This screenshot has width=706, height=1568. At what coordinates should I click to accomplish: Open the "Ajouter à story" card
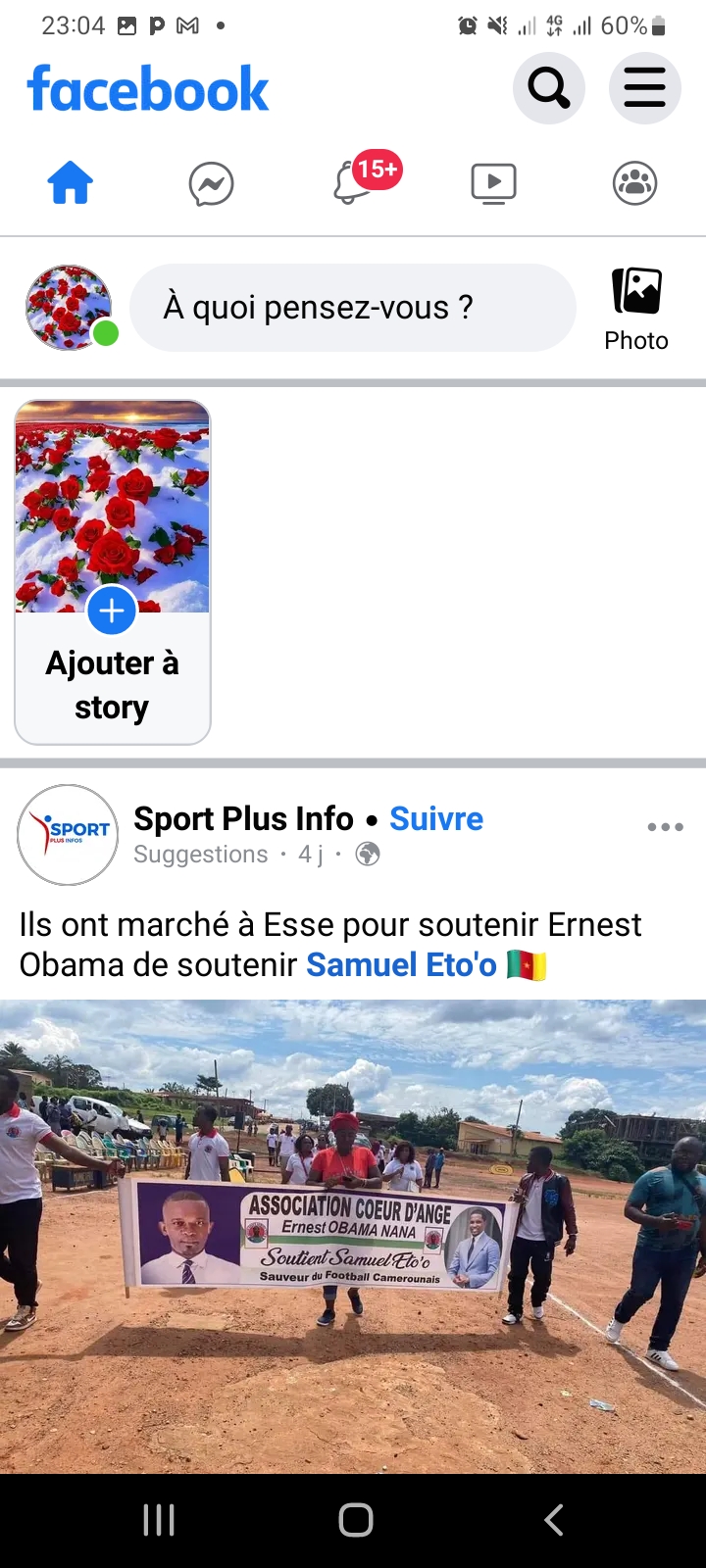tap(113, 571)
